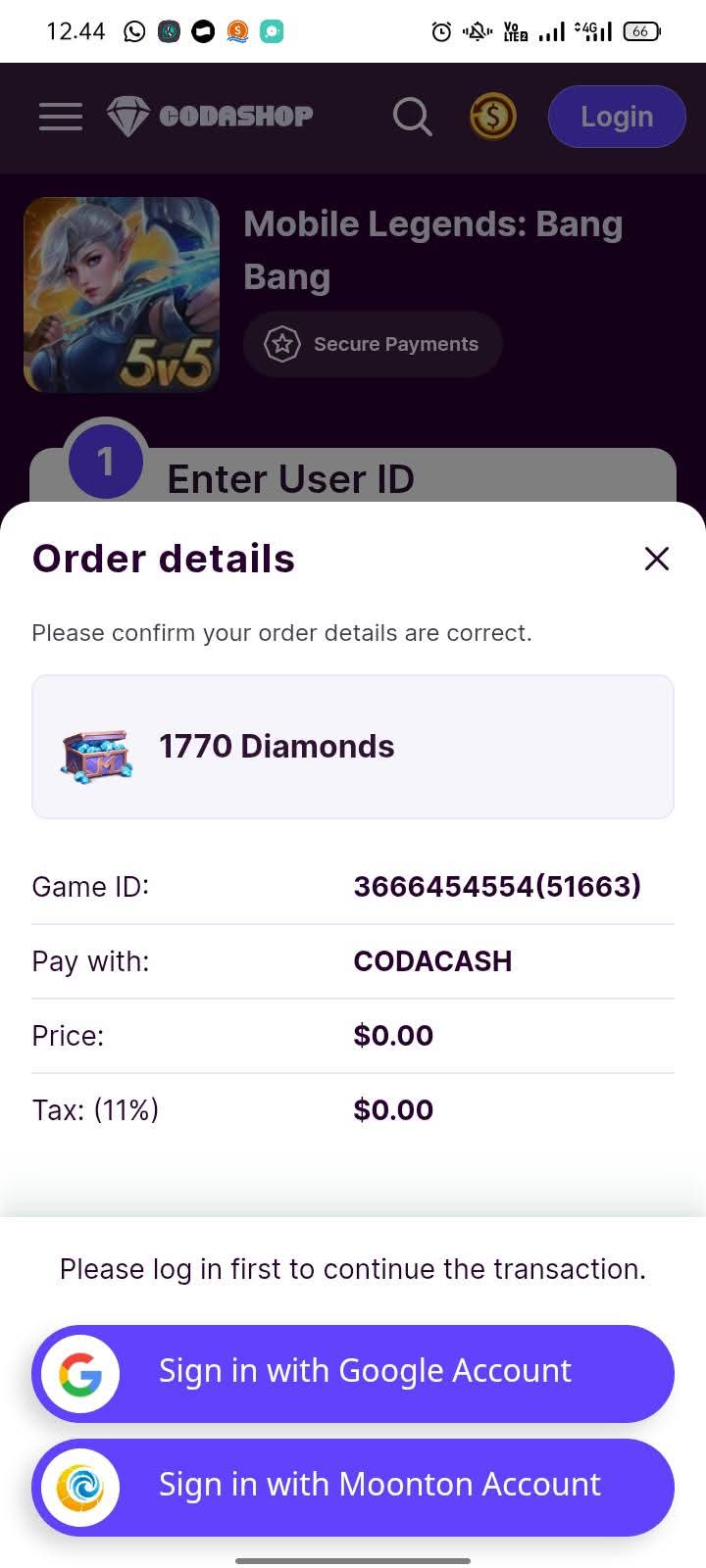Screen dimensions: 706x1568
Task: Close the Order details sheet
Action: [656, 559]
